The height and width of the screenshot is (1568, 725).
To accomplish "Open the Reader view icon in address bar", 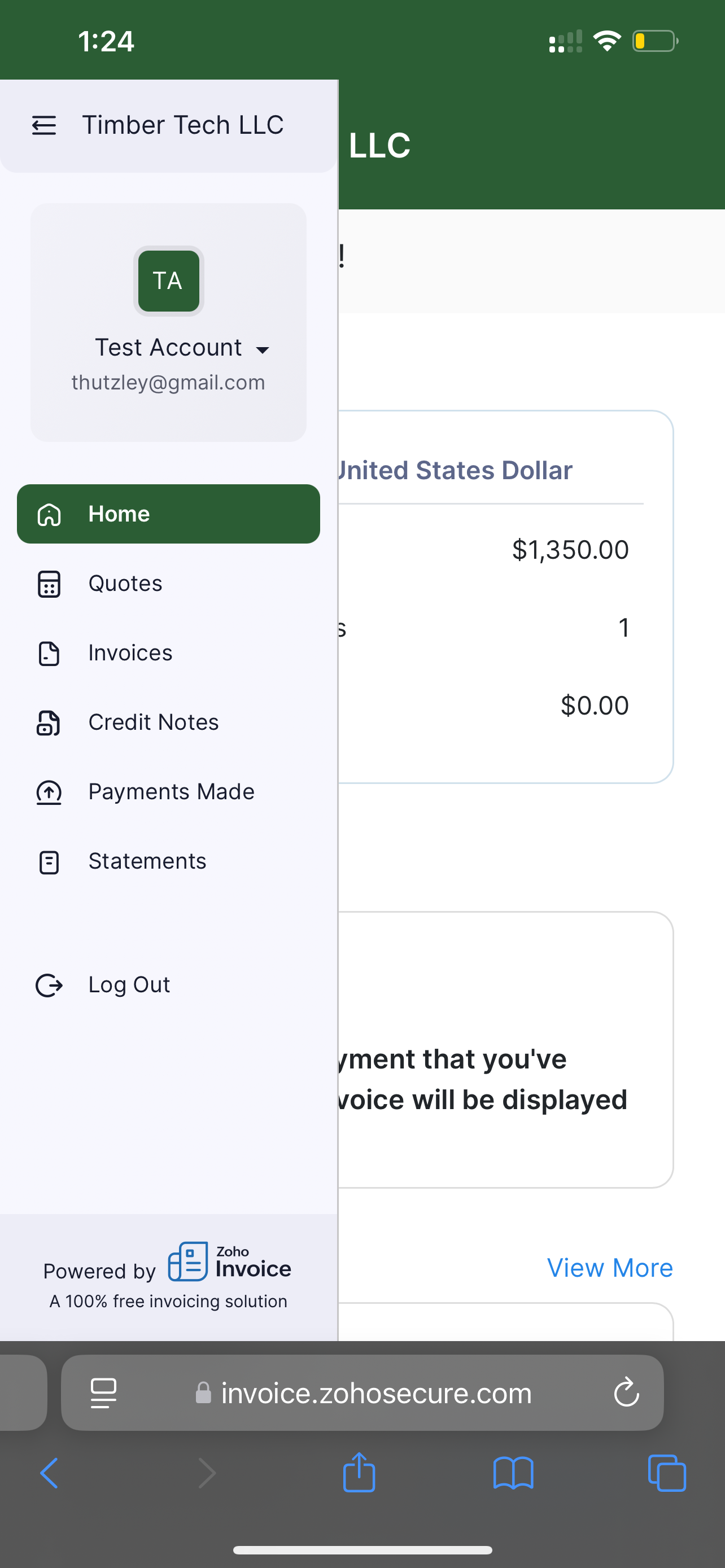I will pos(103,1393).
